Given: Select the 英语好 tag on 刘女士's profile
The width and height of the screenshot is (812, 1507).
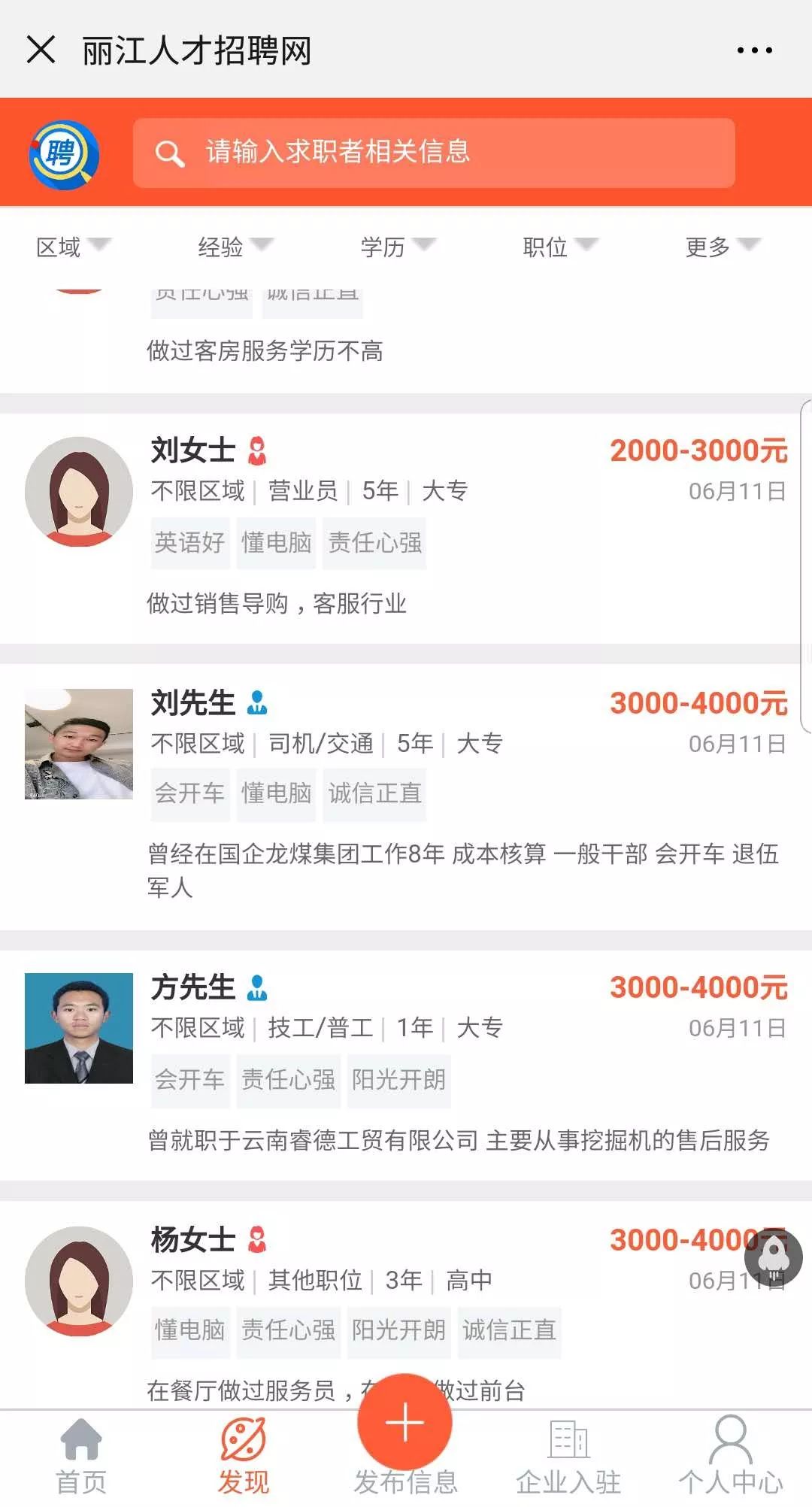Looking at the screenshot, I should pyautogui.click(x=189, y=542).
